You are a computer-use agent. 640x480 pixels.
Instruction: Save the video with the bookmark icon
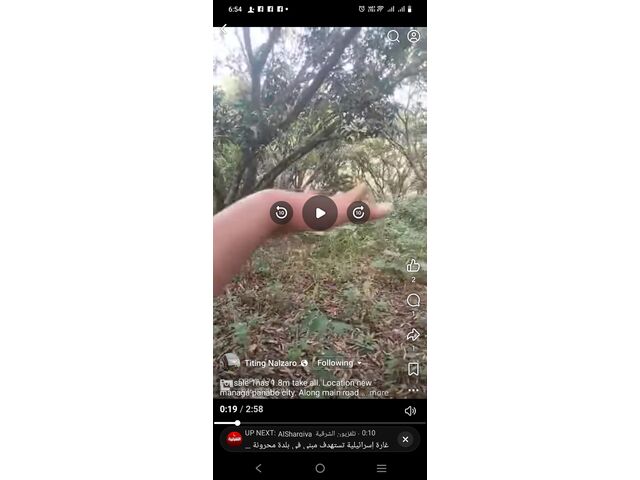click(413, 368)
